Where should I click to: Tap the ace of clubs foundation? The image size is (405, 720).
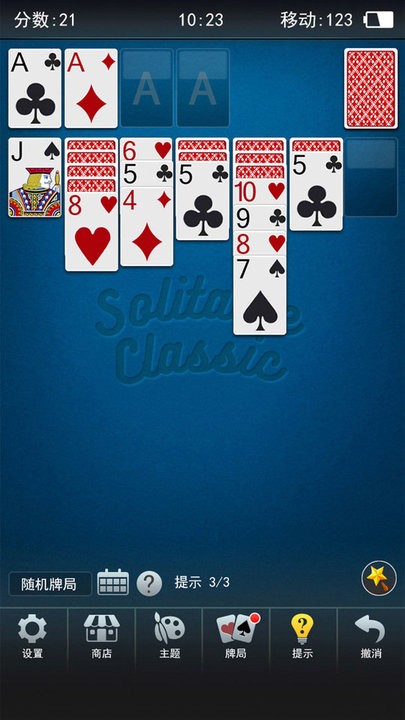35,89
